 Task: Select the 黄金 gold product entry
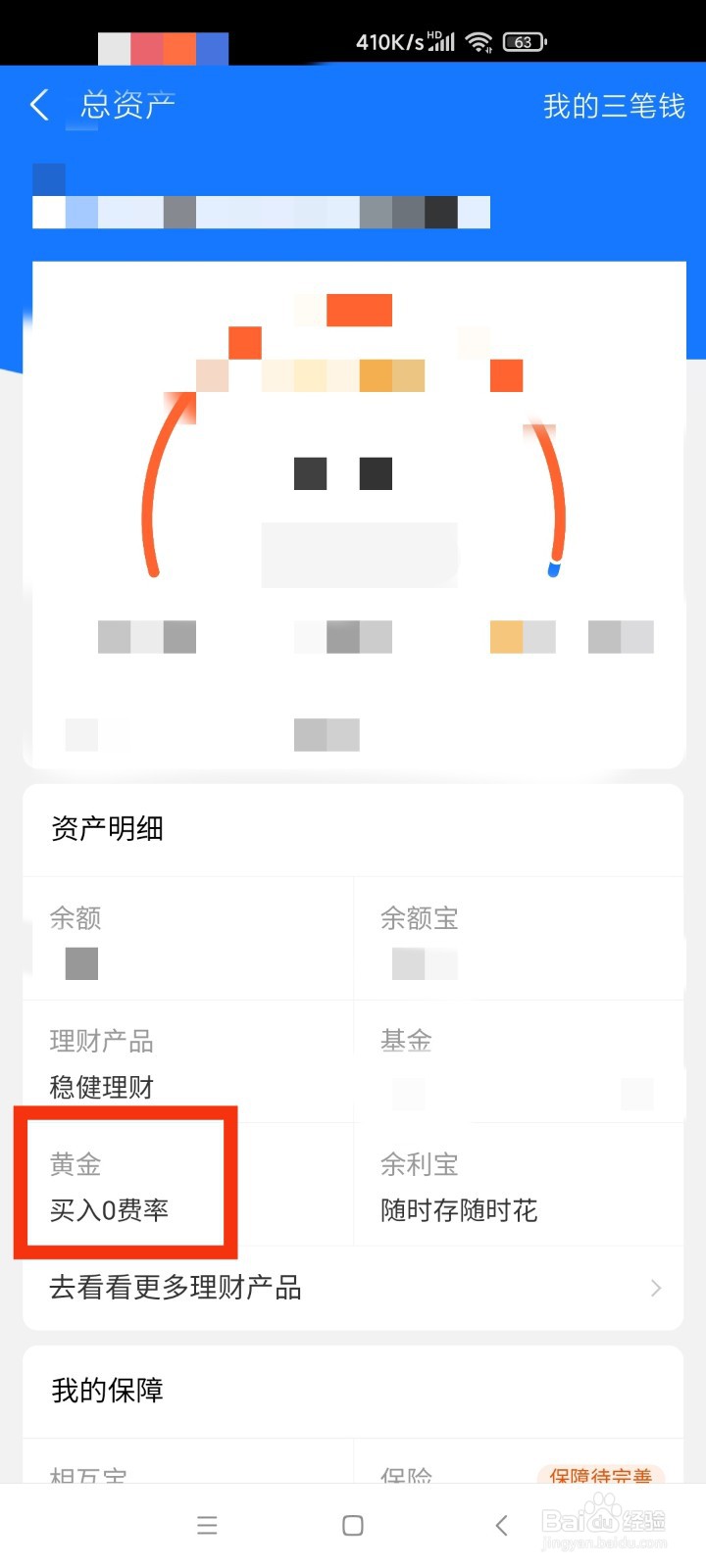(76, 1164)
